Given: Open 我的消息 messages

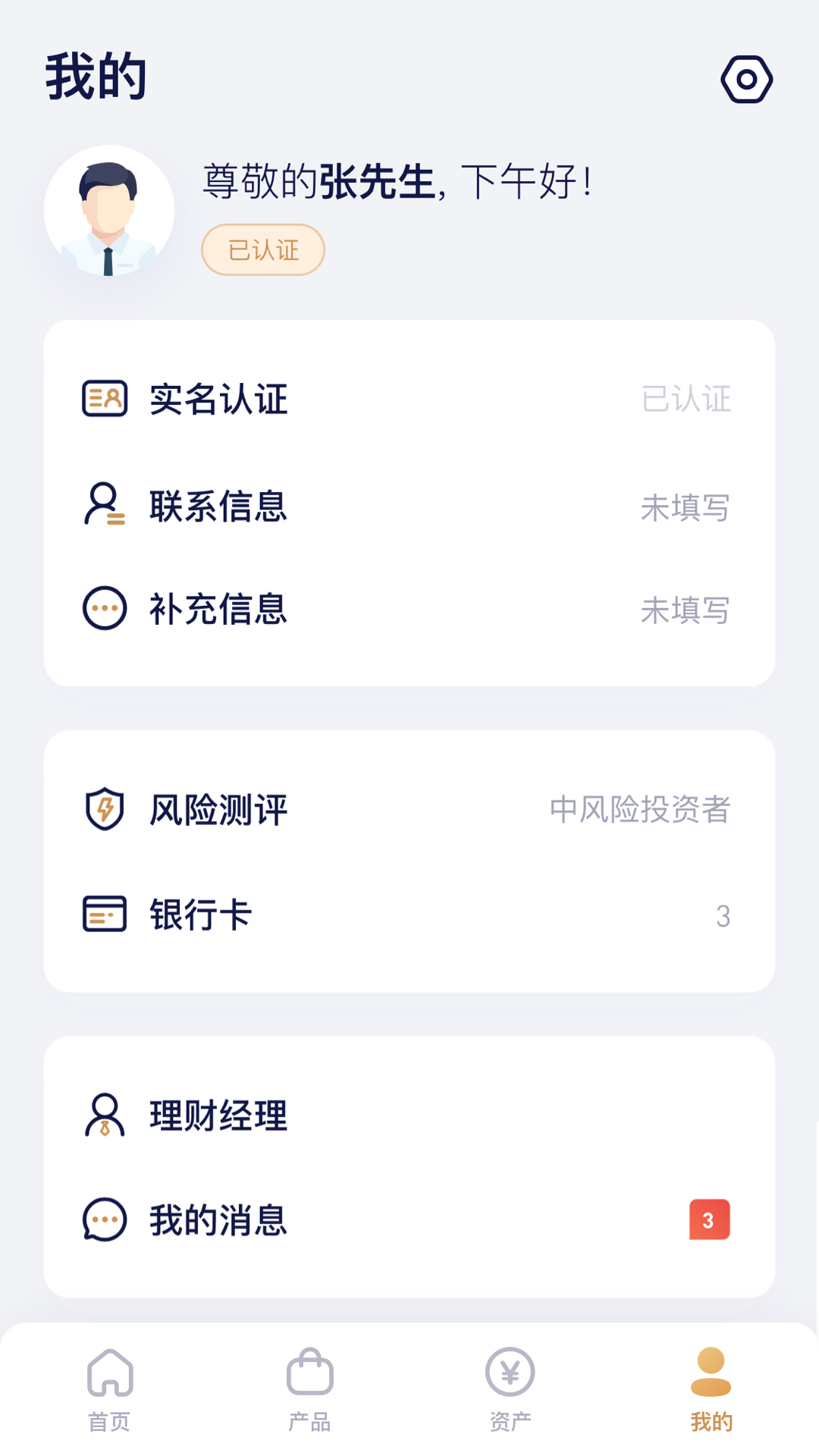Looking at the screenshot, I should [409, 1220].
